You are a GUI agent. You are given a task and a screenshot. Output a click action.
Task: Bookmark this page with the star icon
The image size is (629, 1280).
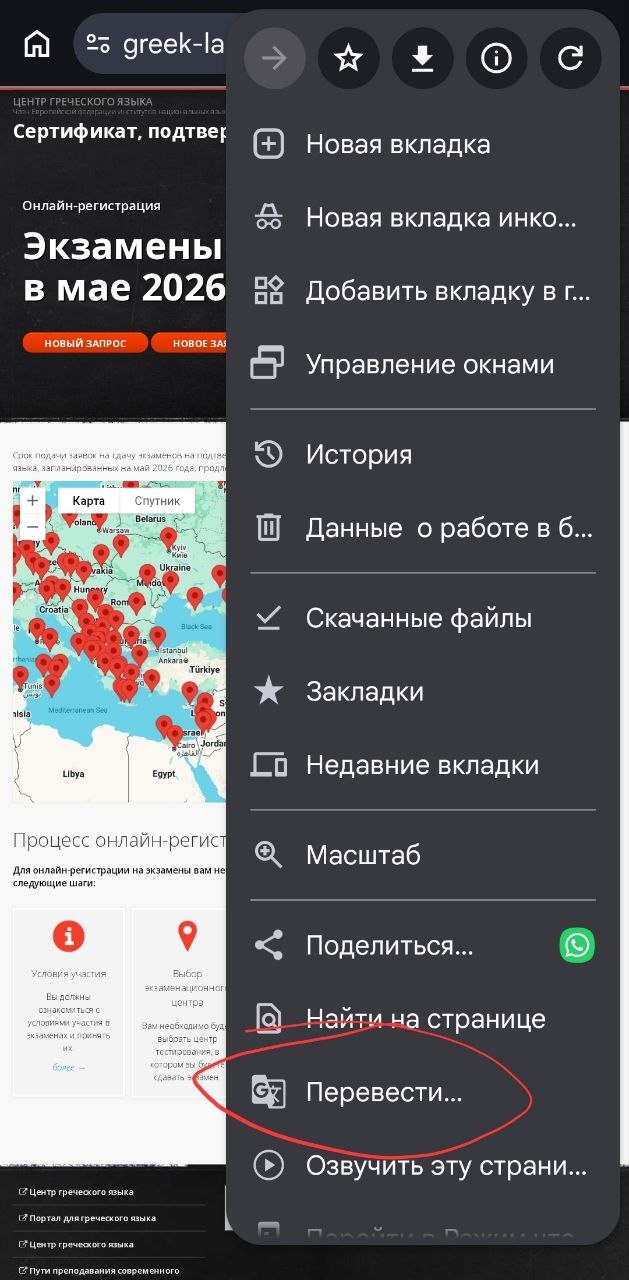tap(348, 59)
